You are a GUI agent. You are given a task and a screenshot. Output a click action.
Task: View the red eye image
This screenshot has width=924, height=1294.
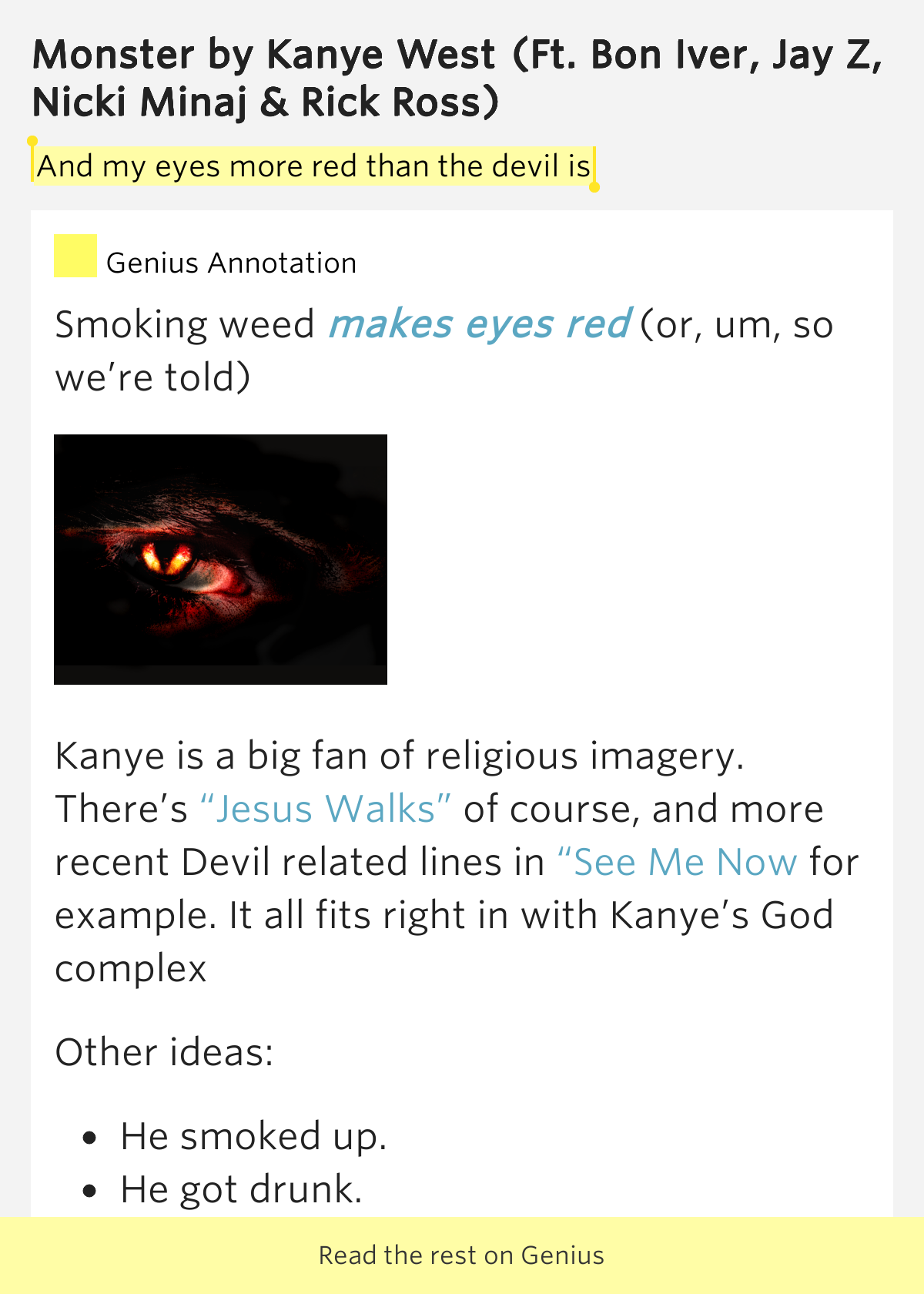pyautogui.click(x=220, y=559)
